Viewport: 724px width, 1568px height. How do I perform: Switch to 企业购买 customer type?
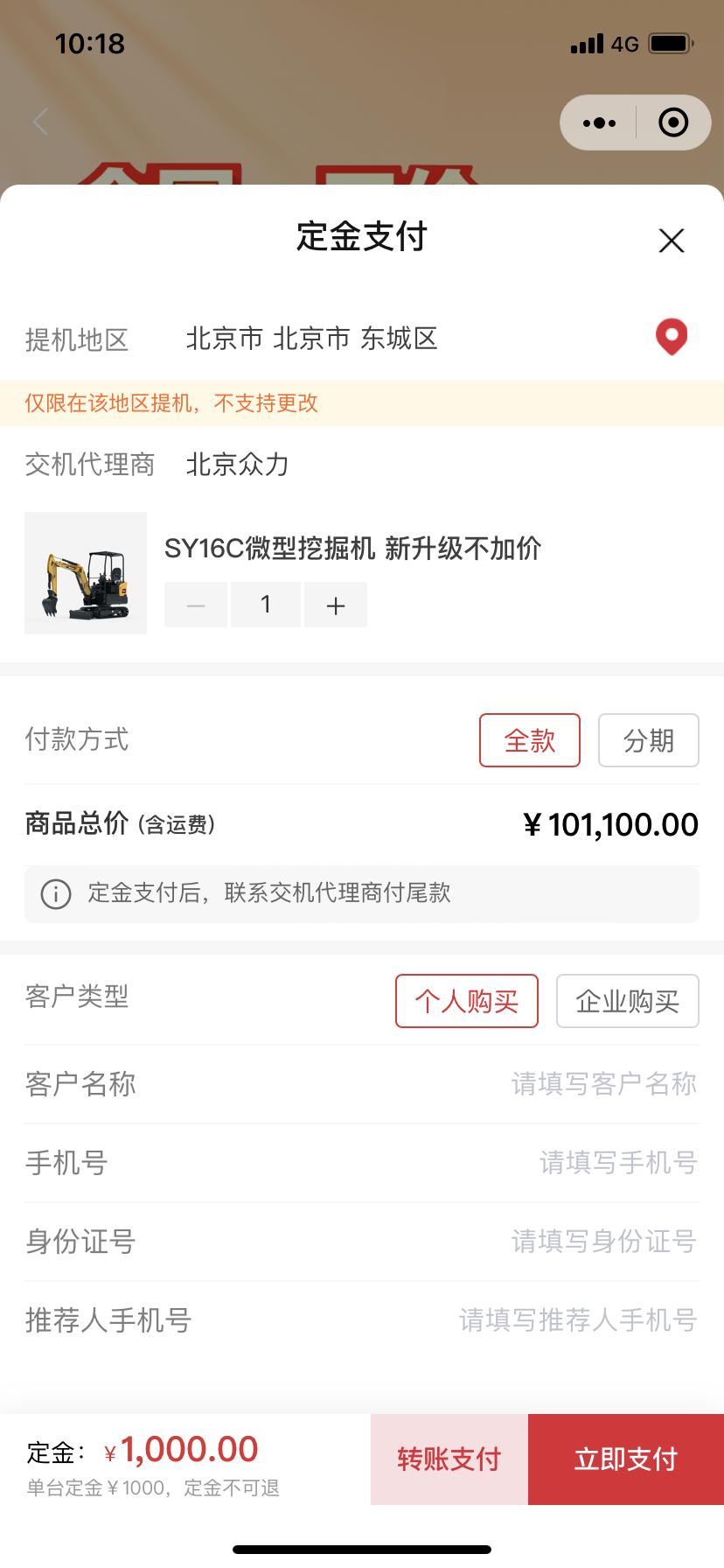click(627, 1001)
